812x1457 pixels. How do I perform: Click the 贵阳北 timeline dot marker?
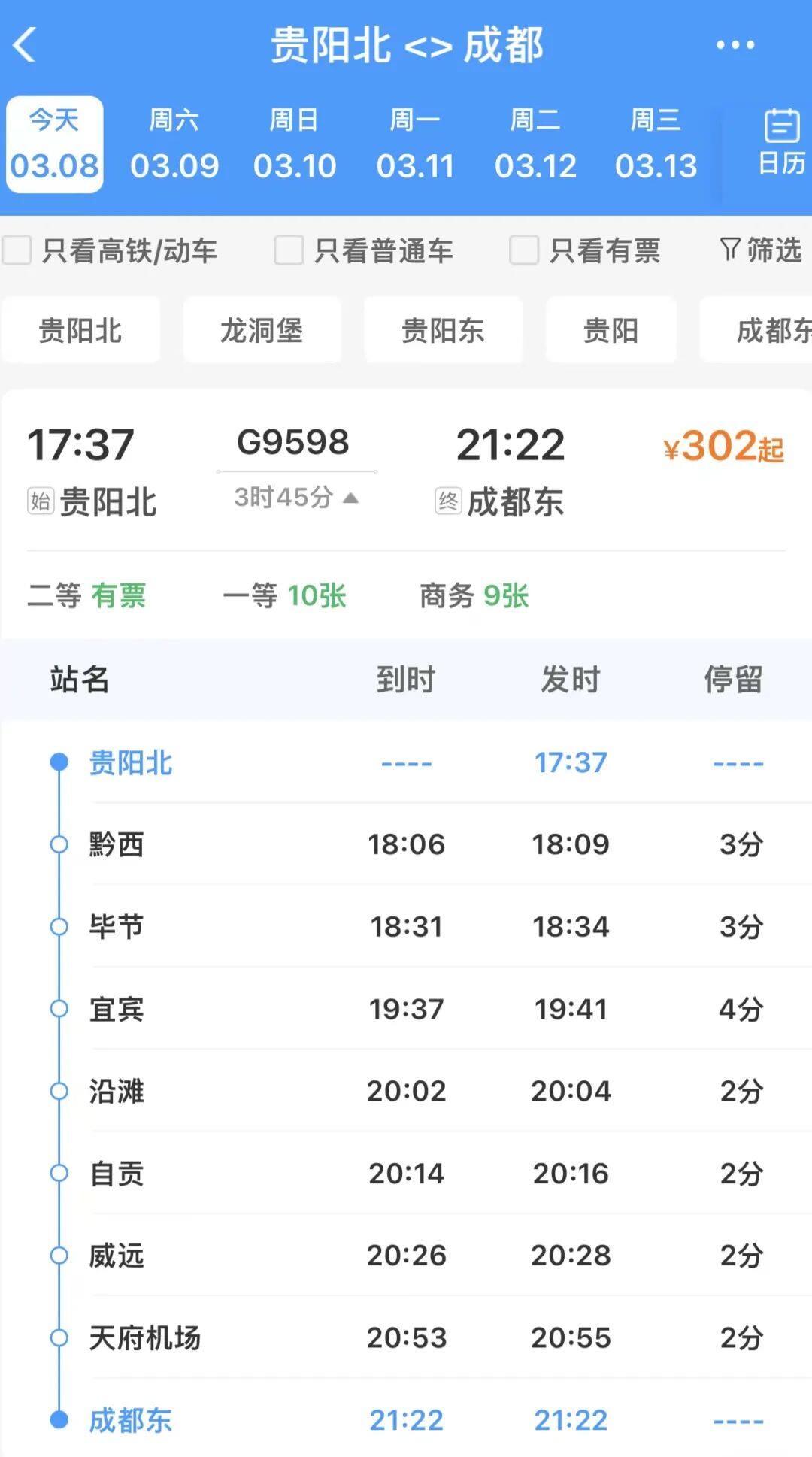coord(57,762)
